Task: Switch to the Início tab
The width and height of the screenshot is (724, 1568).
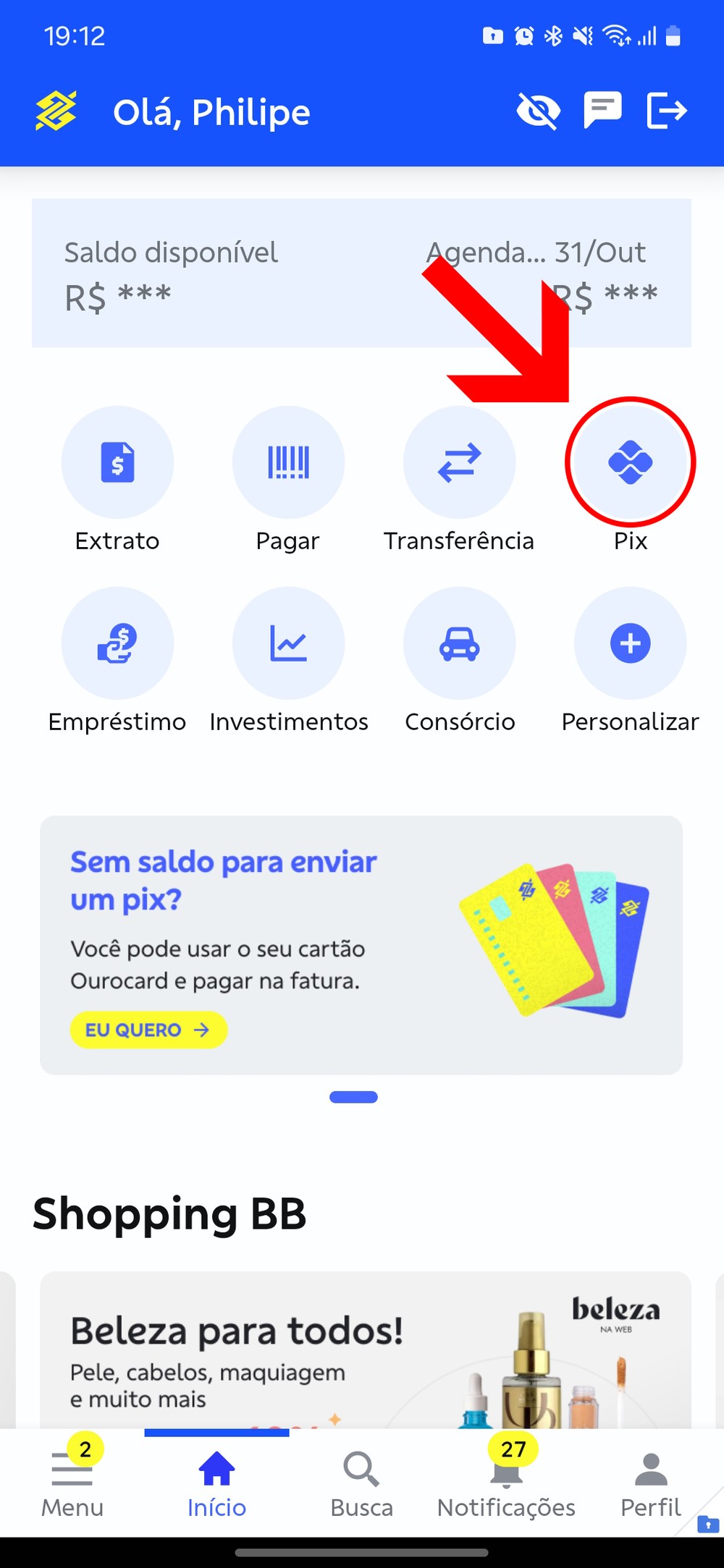Action: click(216, 1483)
